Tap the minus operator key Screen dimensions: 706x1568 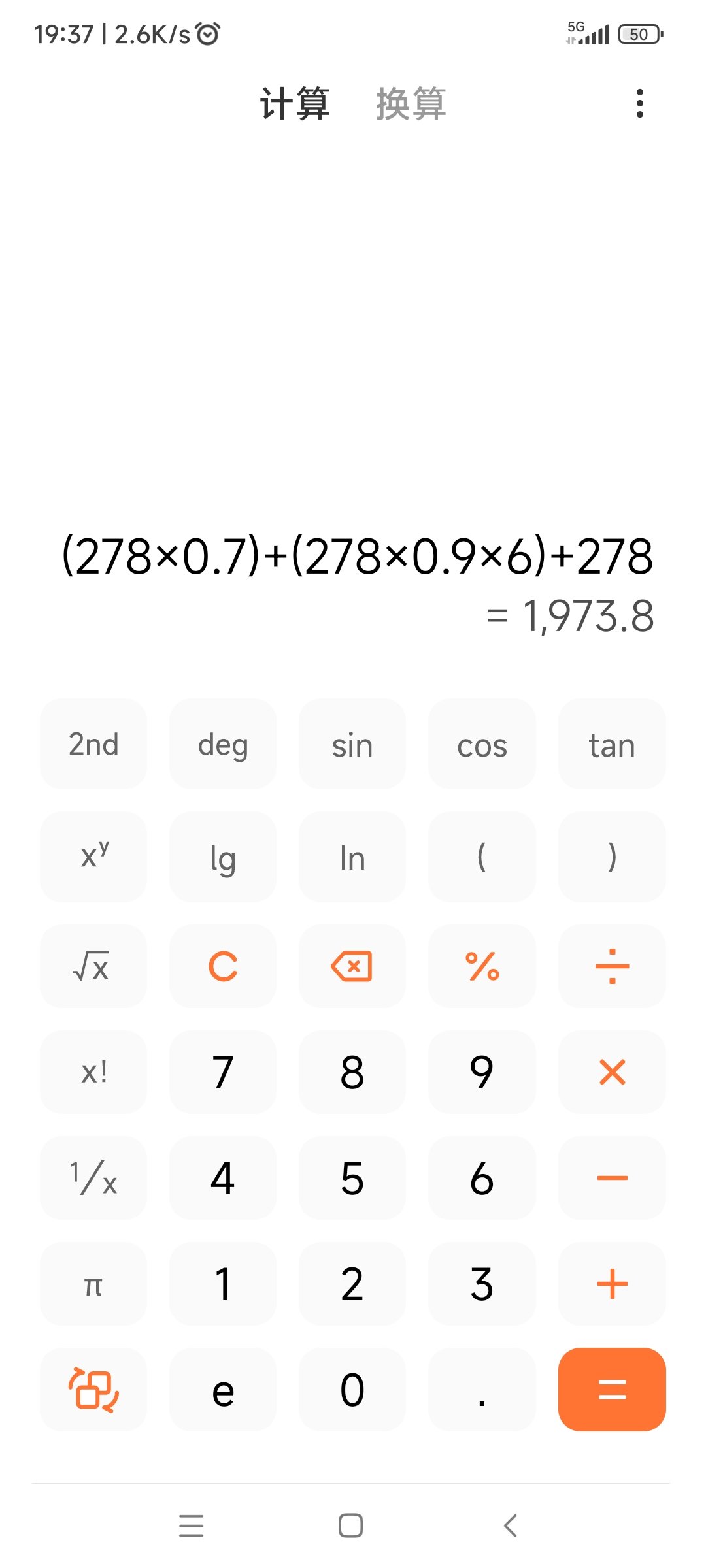tap(612, 1177)
